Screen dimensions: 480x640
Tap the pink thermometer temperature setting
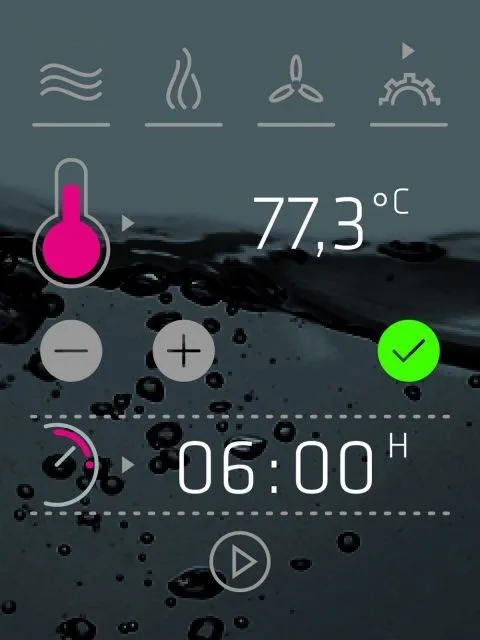point(71,223)
